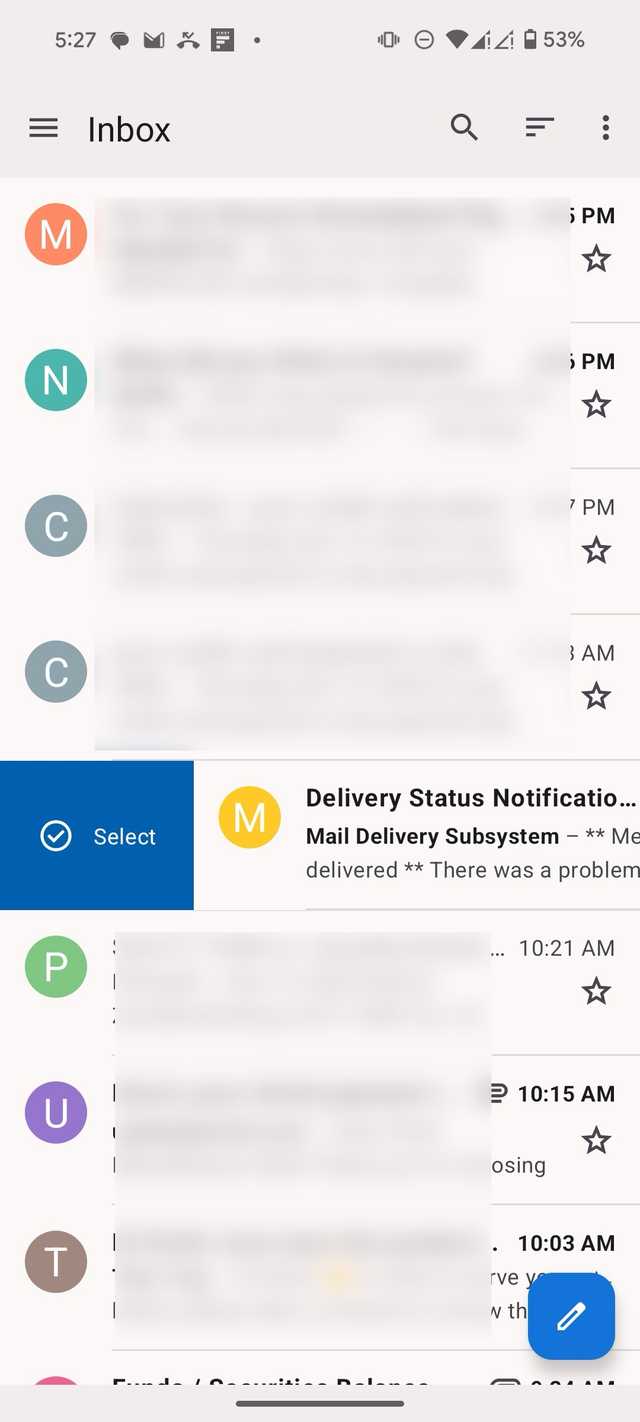Image resolution: width=640 pixels, height=1422 pixels.
Task: Tap the green P sender avatar
Action: pos(56,966)
